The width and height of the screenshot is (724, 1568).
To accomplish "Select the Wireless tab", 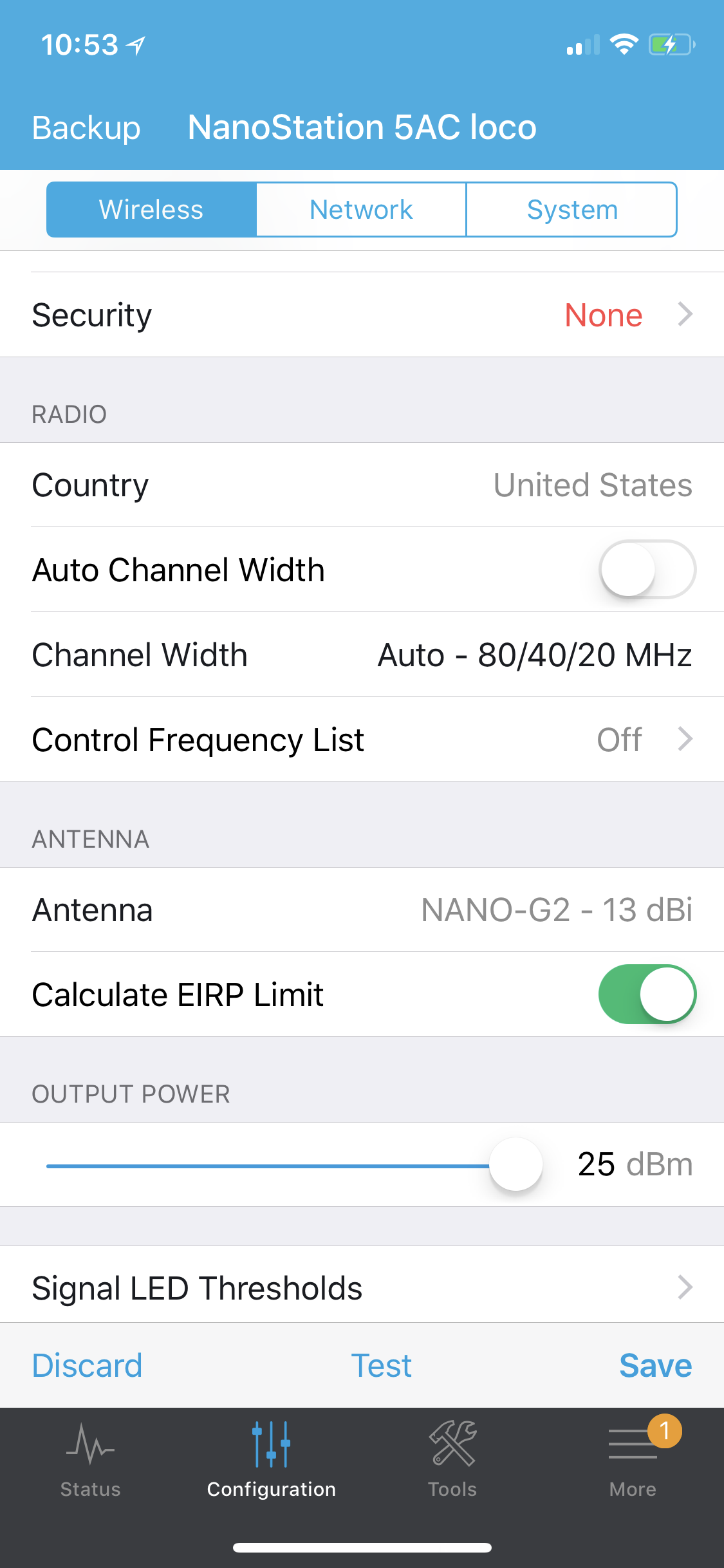I will coord(151,210).
